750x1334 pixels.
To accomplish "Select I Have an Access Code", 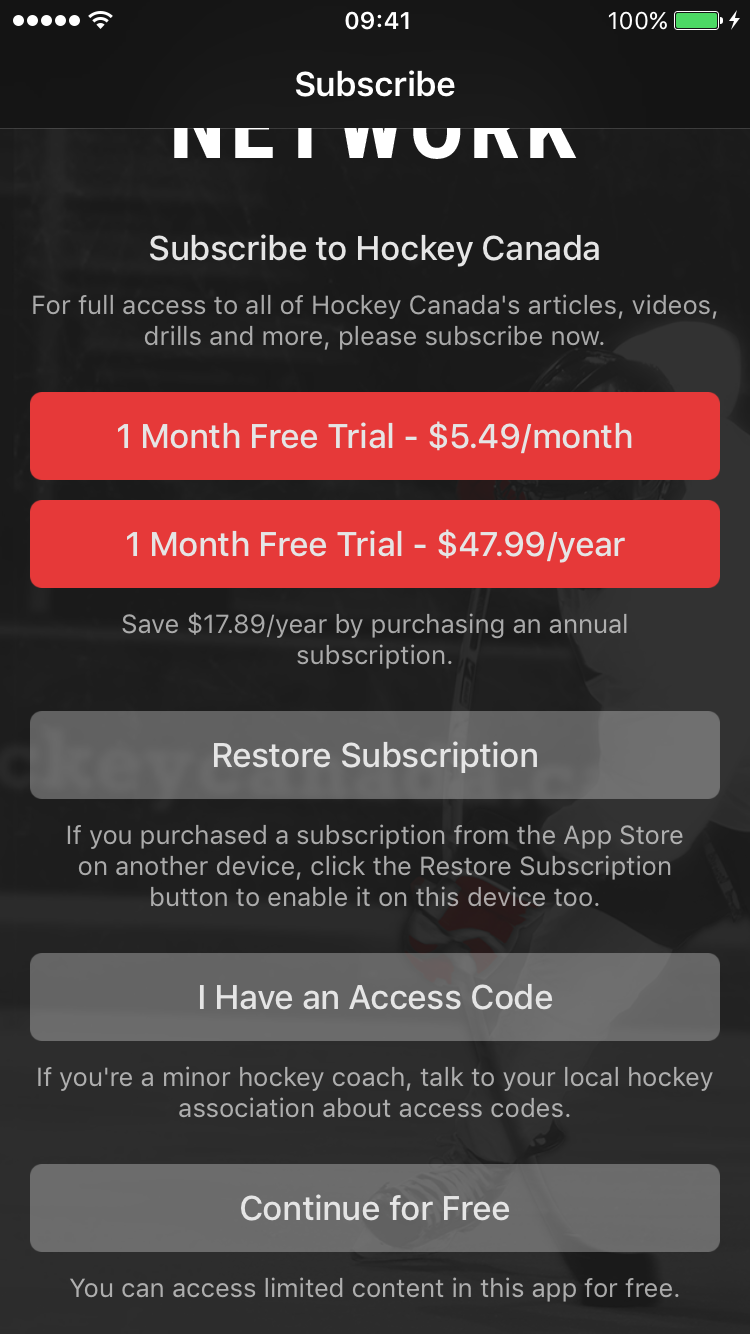I will (375, 997).
